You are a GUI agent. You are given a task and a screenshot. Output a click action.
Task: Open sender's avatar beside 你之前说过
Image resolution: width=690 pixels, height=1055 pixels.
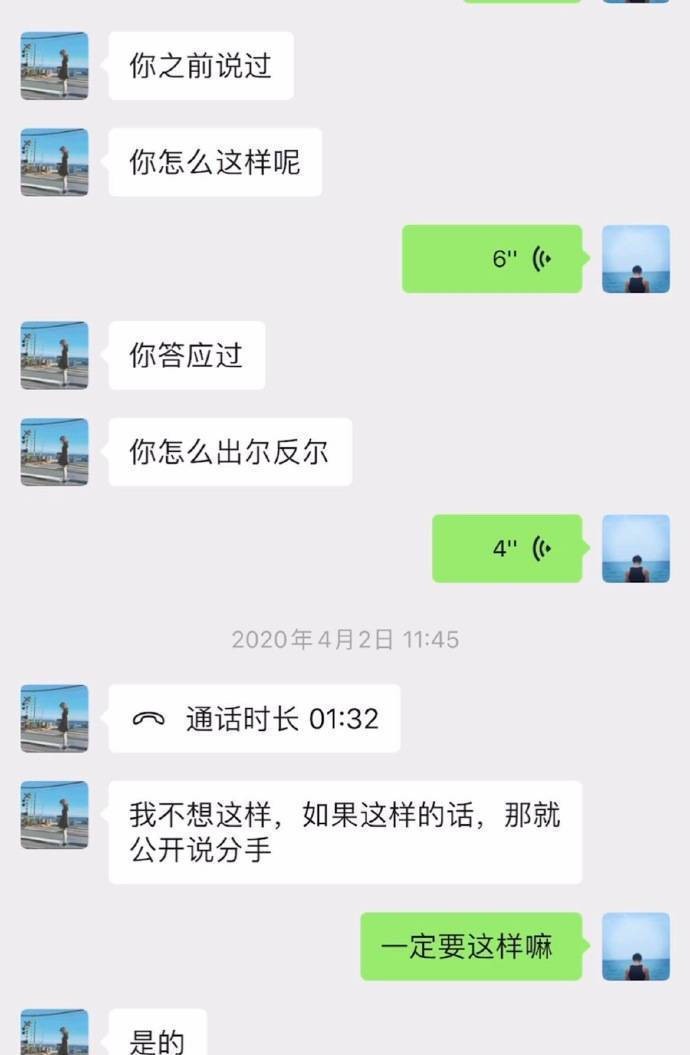[x=54, y=66]
